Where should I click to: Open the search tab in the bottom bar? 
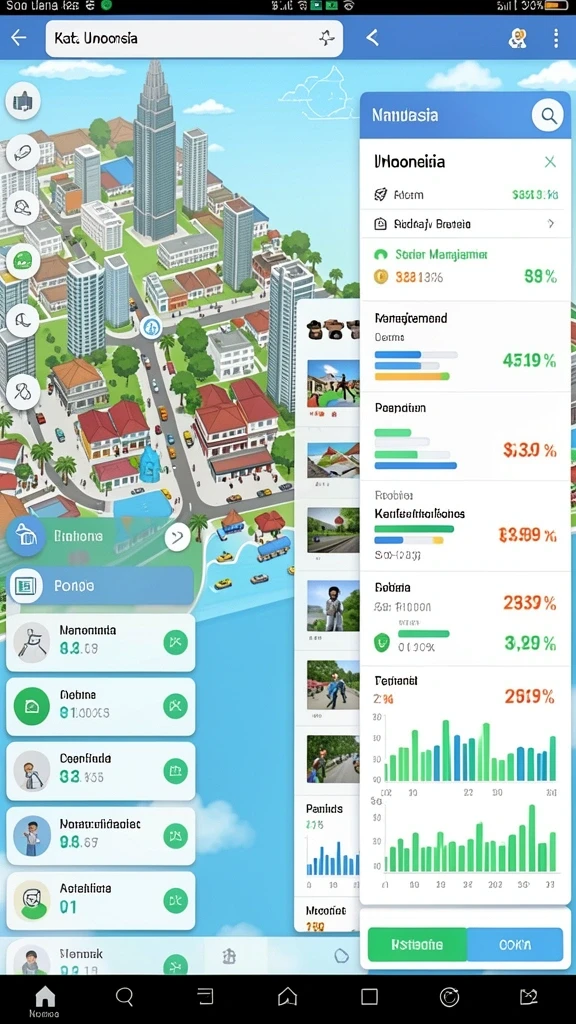point(124,997)
